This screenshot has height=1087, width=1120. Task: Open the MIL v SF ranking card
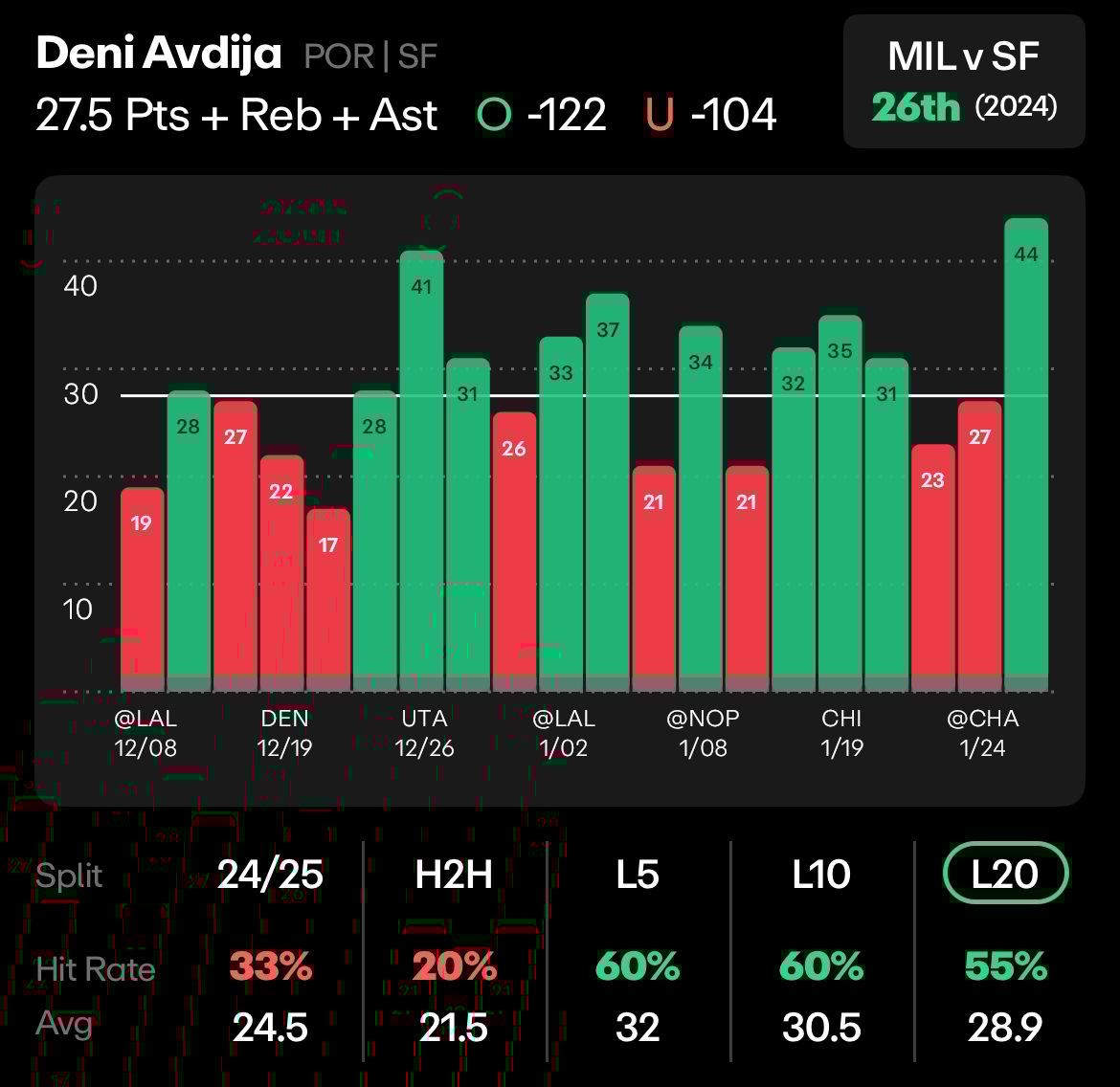[x=964, y=81]
